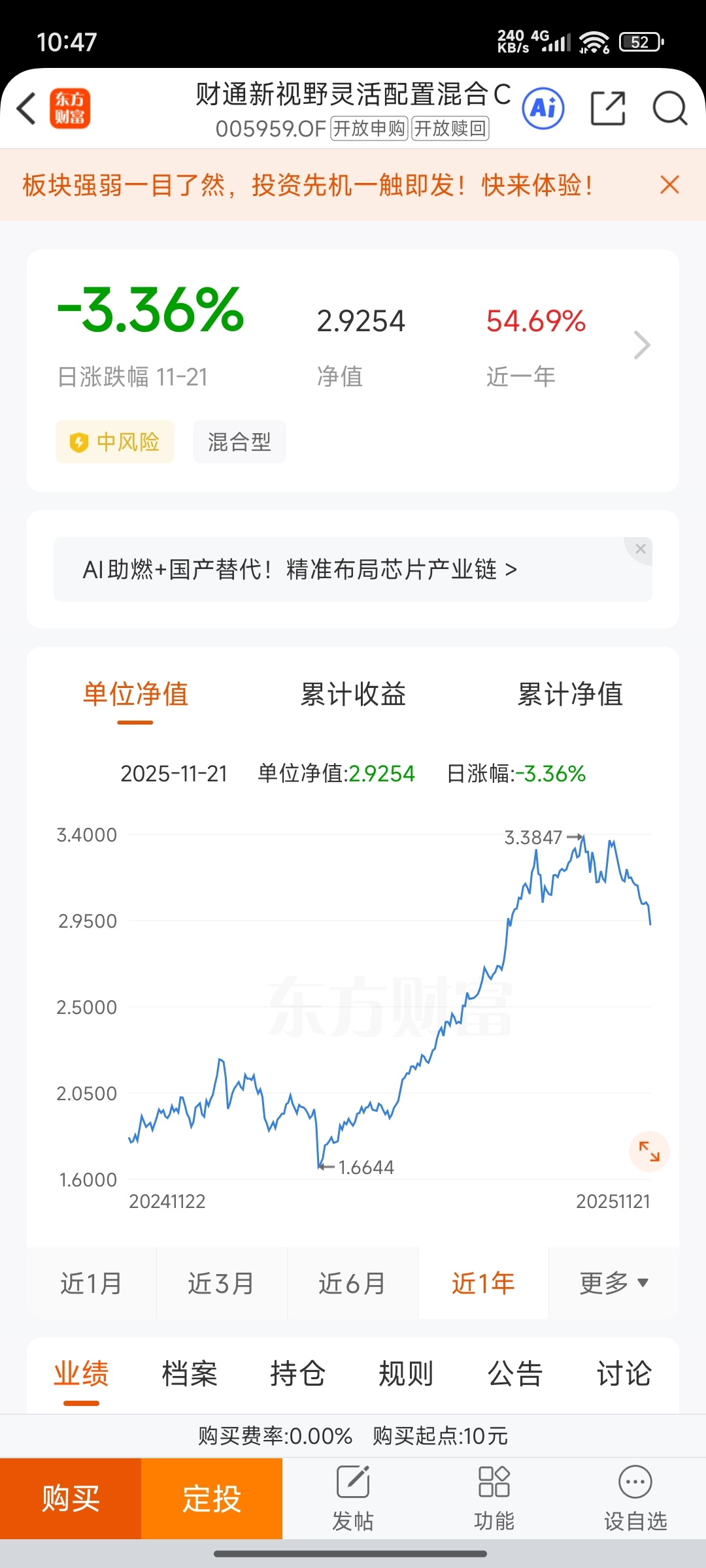
Task: Open the AI助燃+国产替代 chip link
Action: point(299,569)
